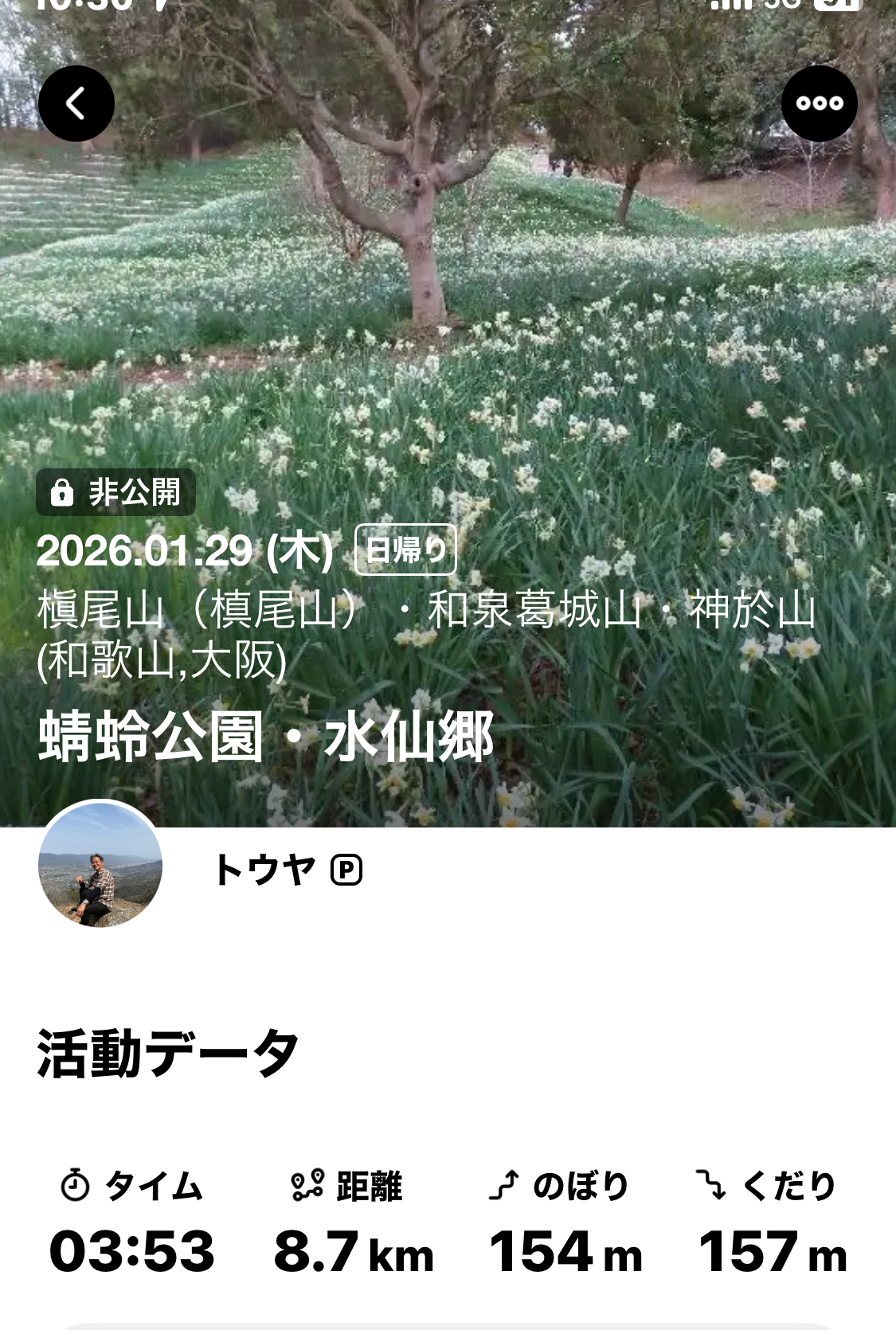Open トウヤ's profile picture
Viewport: 896px width, 1330px height.
coord(100,865)
